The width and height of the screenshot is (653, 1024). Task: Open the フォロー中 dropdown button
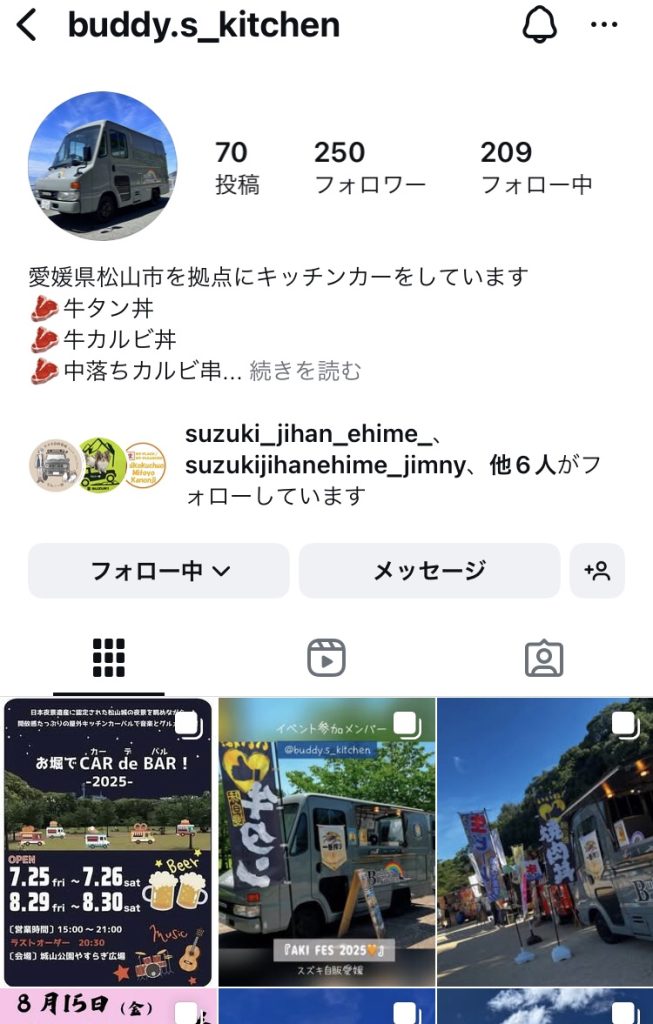159,571
